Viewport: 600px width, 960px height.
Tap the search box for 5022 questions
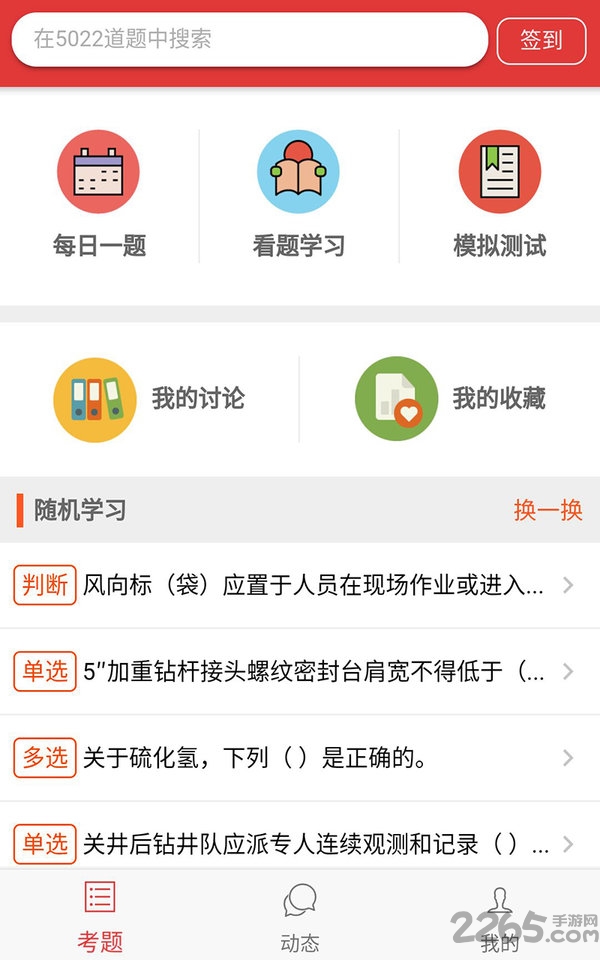(x=249, y=39)
